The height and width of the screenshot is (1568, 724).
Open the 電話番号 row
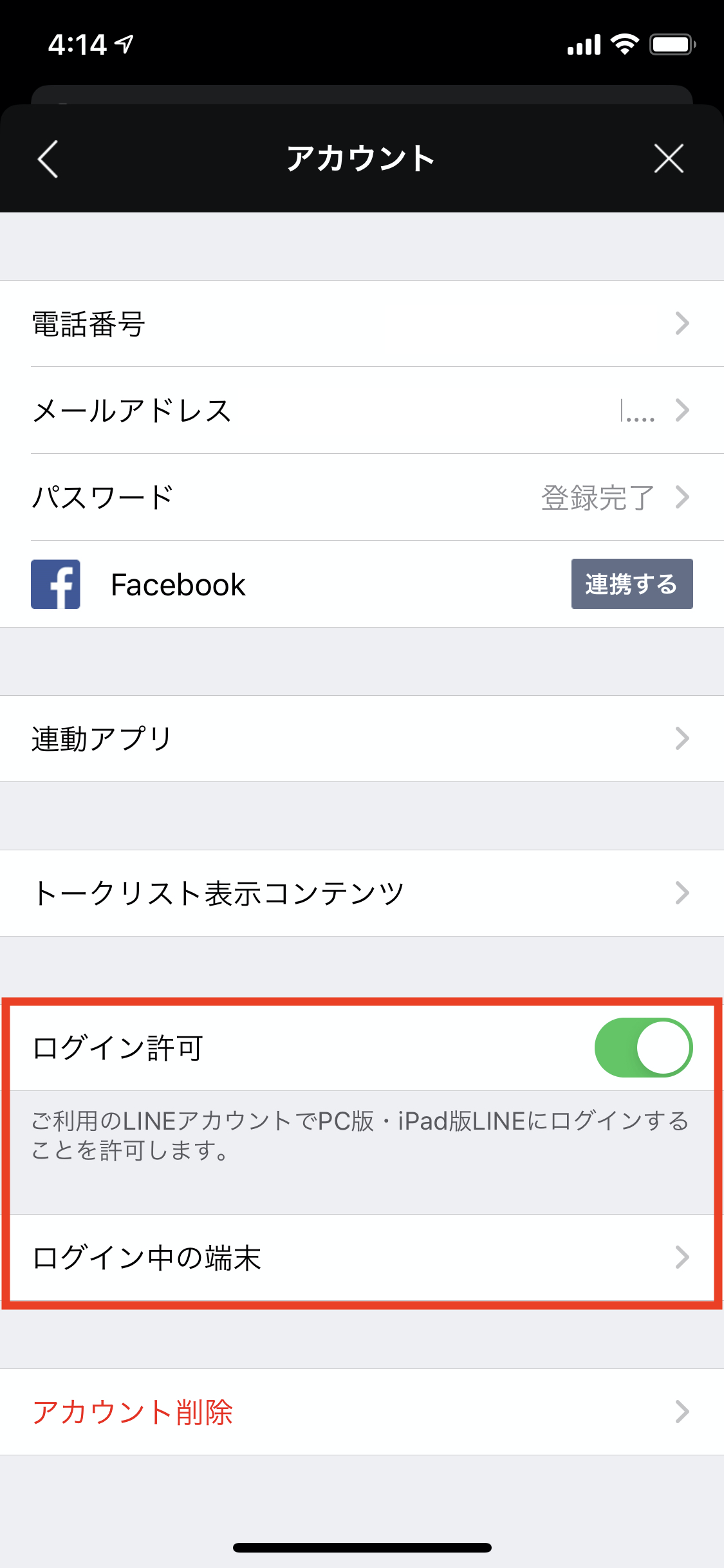(362, 324)
